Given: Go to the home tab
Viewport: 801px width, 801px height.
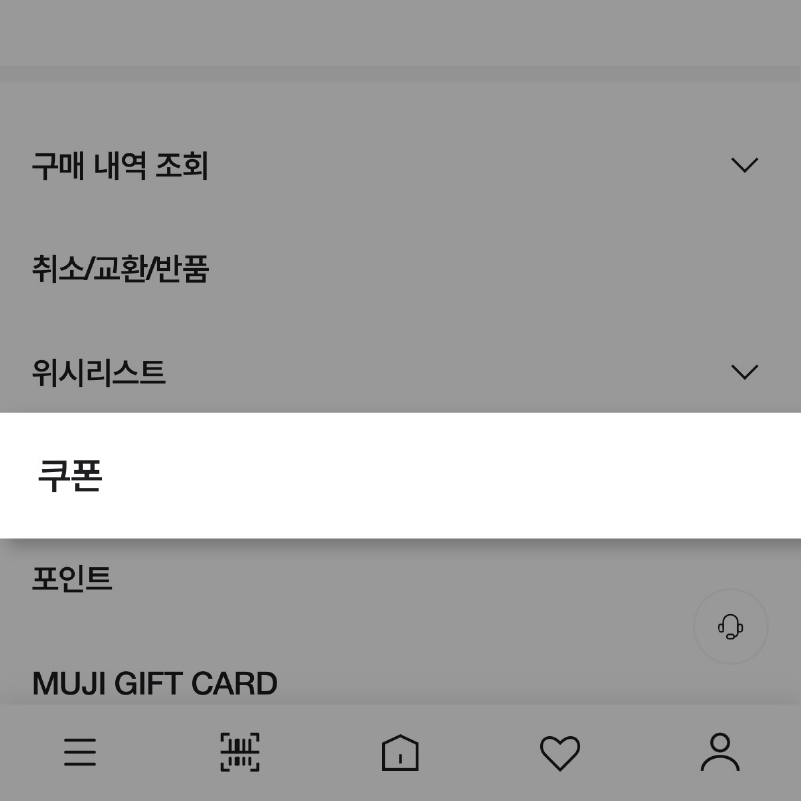Looking at the screenshot, I should (400, 752).
